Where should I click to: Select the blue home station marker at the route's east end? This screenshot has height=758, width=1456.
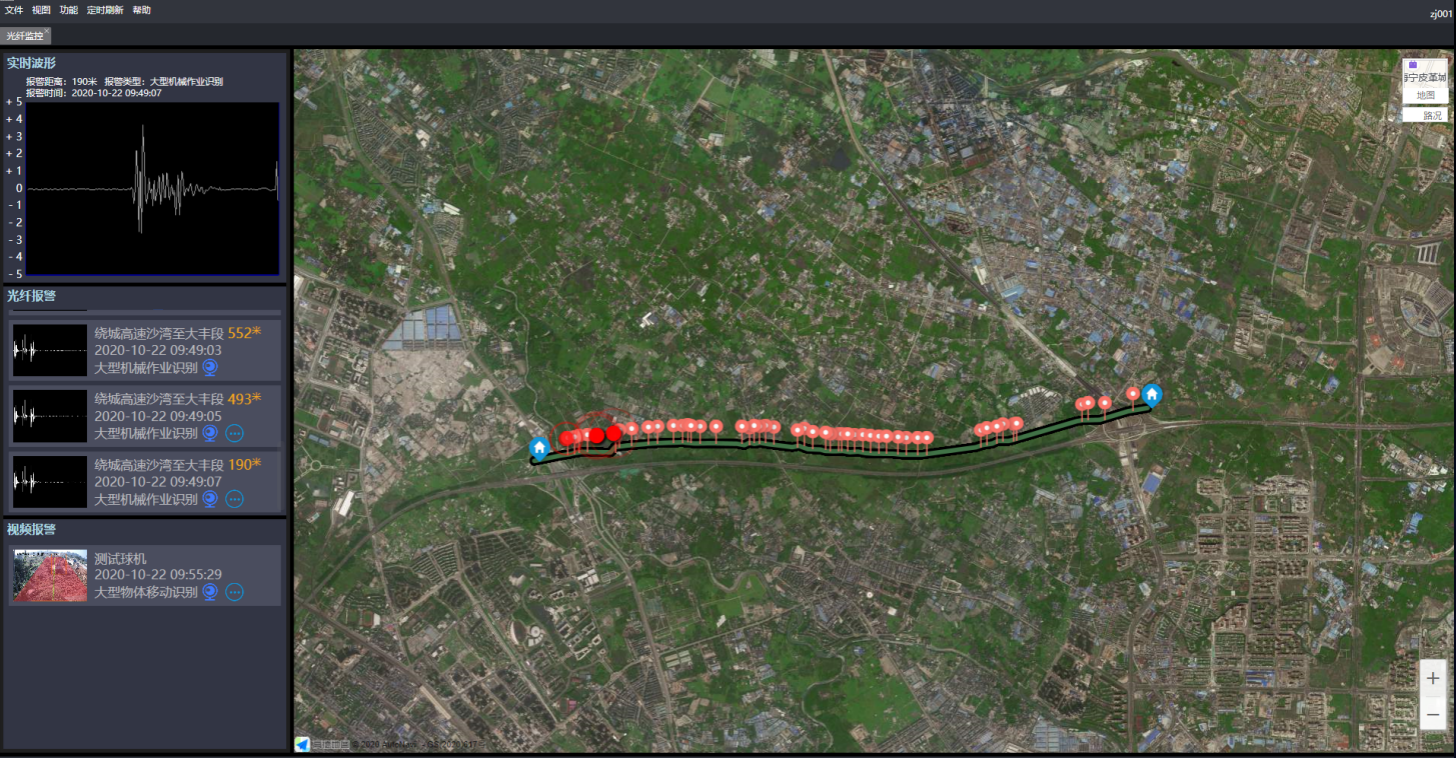click(x=1152, y=394)
